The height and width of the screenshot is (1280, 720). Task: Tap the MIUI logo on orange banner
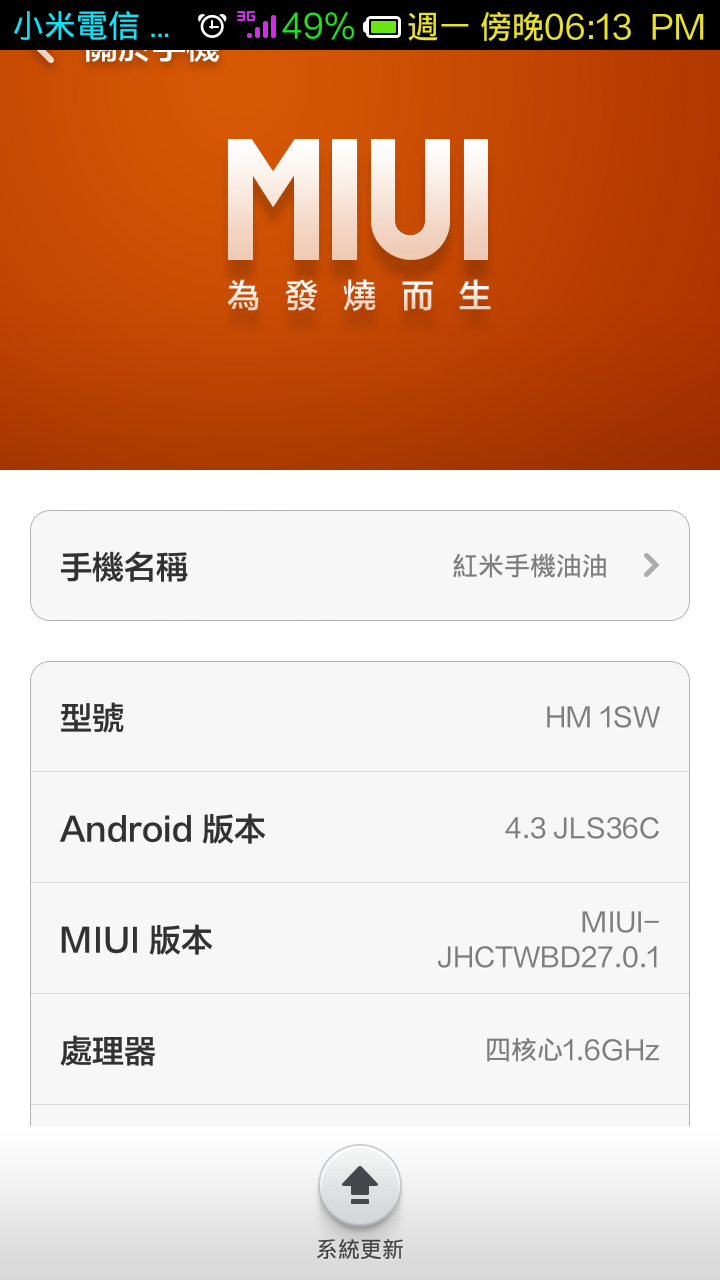click(360, 205)
